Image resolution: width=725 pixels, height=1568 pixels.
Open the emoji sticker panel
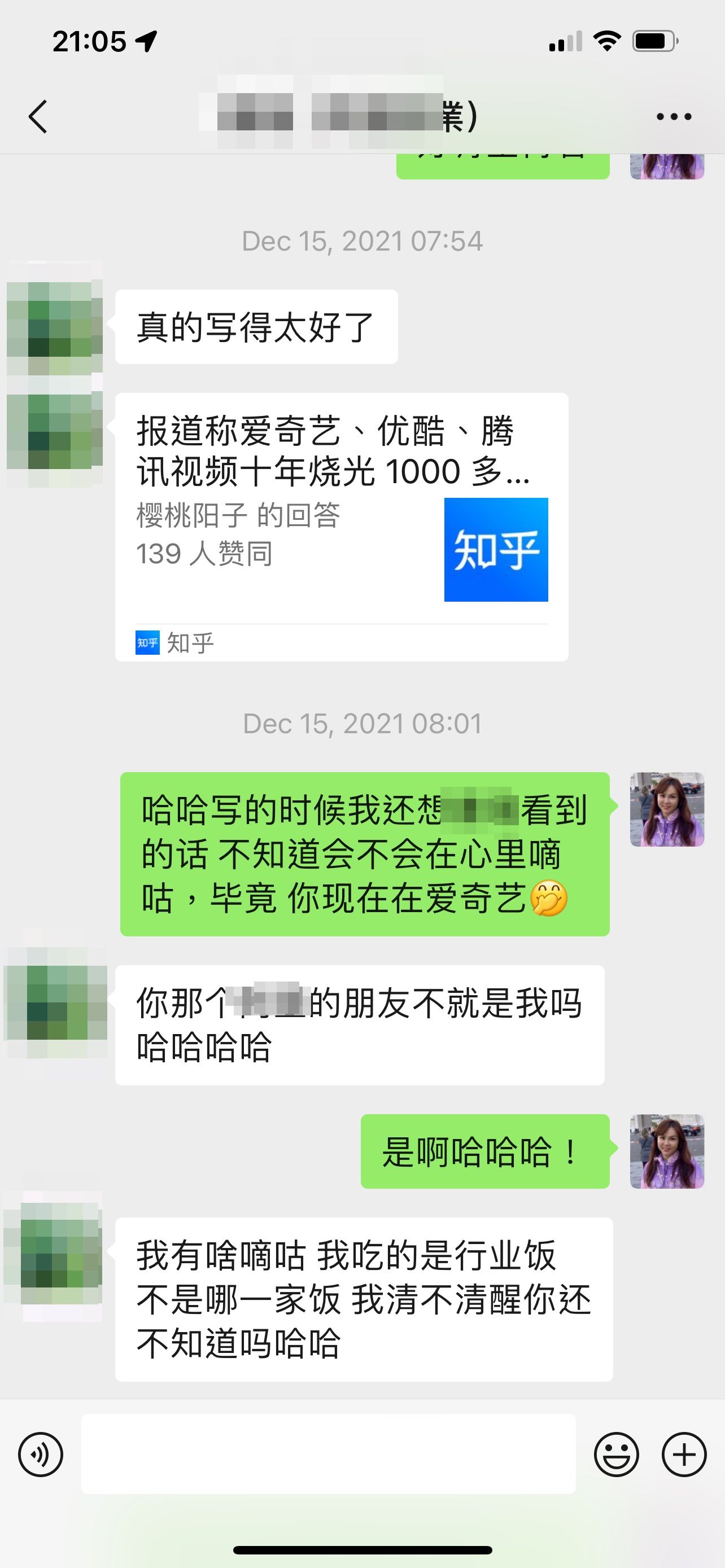(616, 1455)
